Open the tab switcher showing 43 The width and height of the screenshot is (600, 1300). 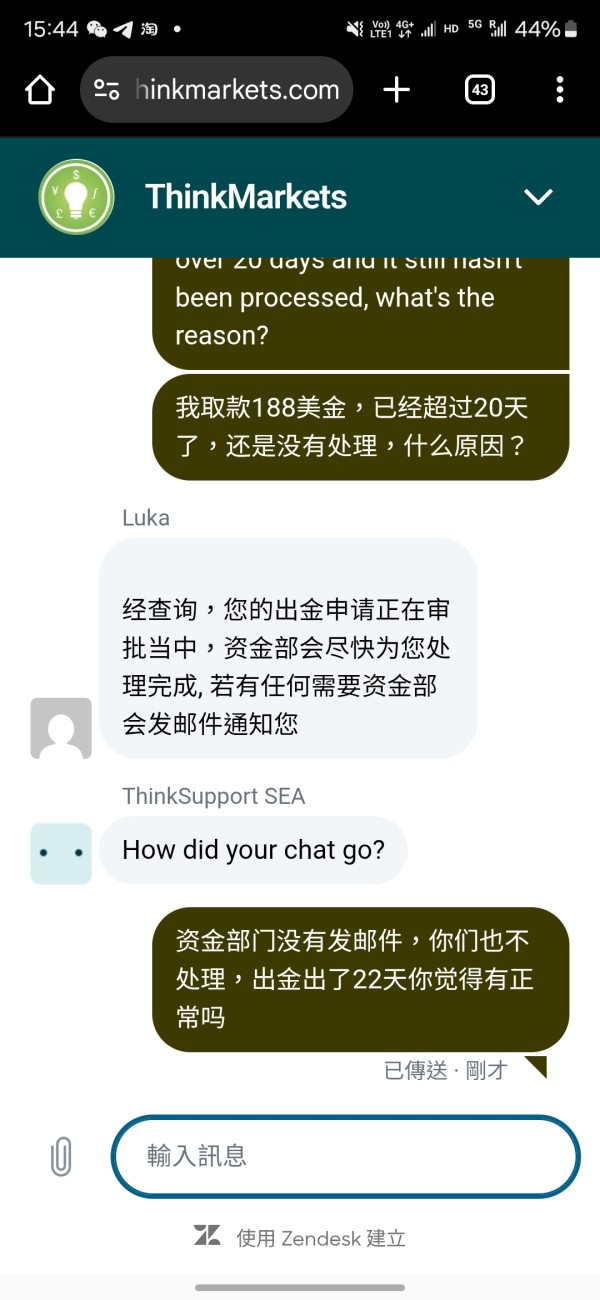click(x=480, y=90)
